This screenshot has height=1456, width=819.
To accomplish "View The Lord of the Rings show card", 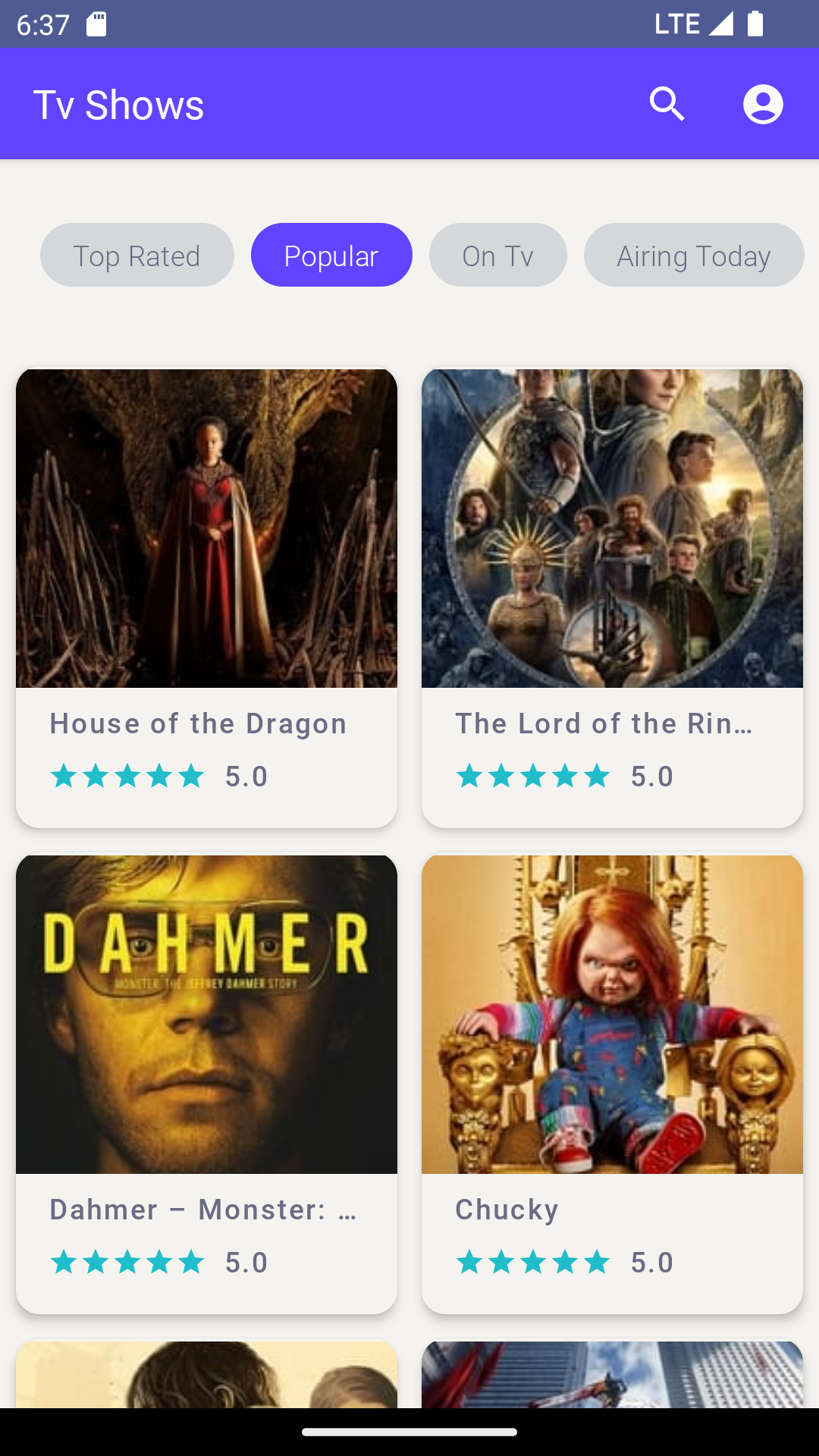I will pyautogui.click(x=612, y=598).
